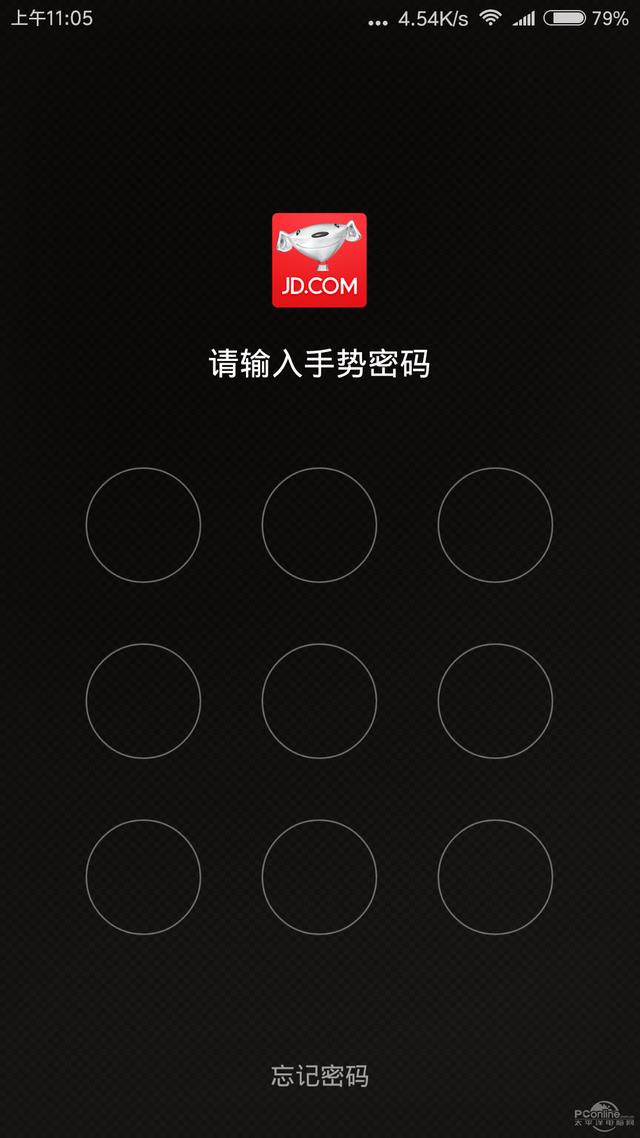Viewport: 640px width, 1138px height.
Task: Touch the middle-left circle of the pattern grid
Action: [x=143, y=701]
